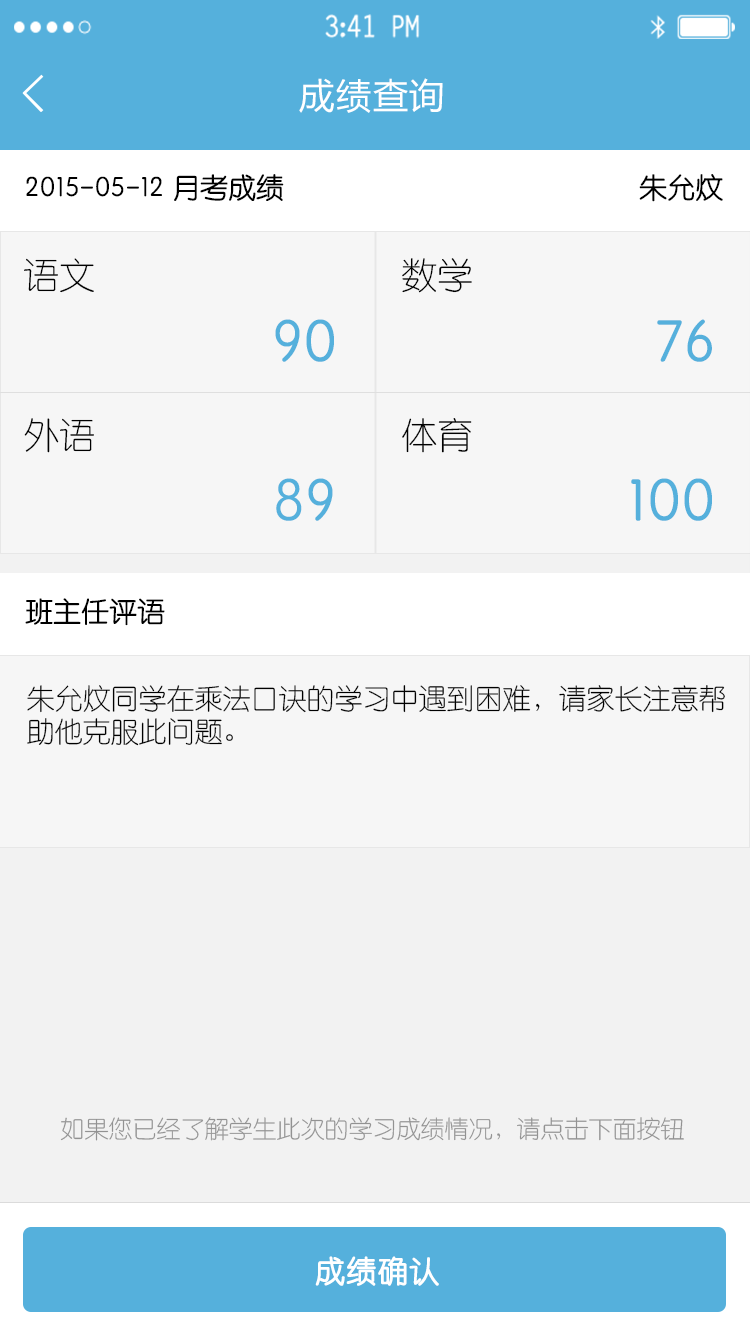Click the Bluetooth icon in the status bar

click(659, 27)
